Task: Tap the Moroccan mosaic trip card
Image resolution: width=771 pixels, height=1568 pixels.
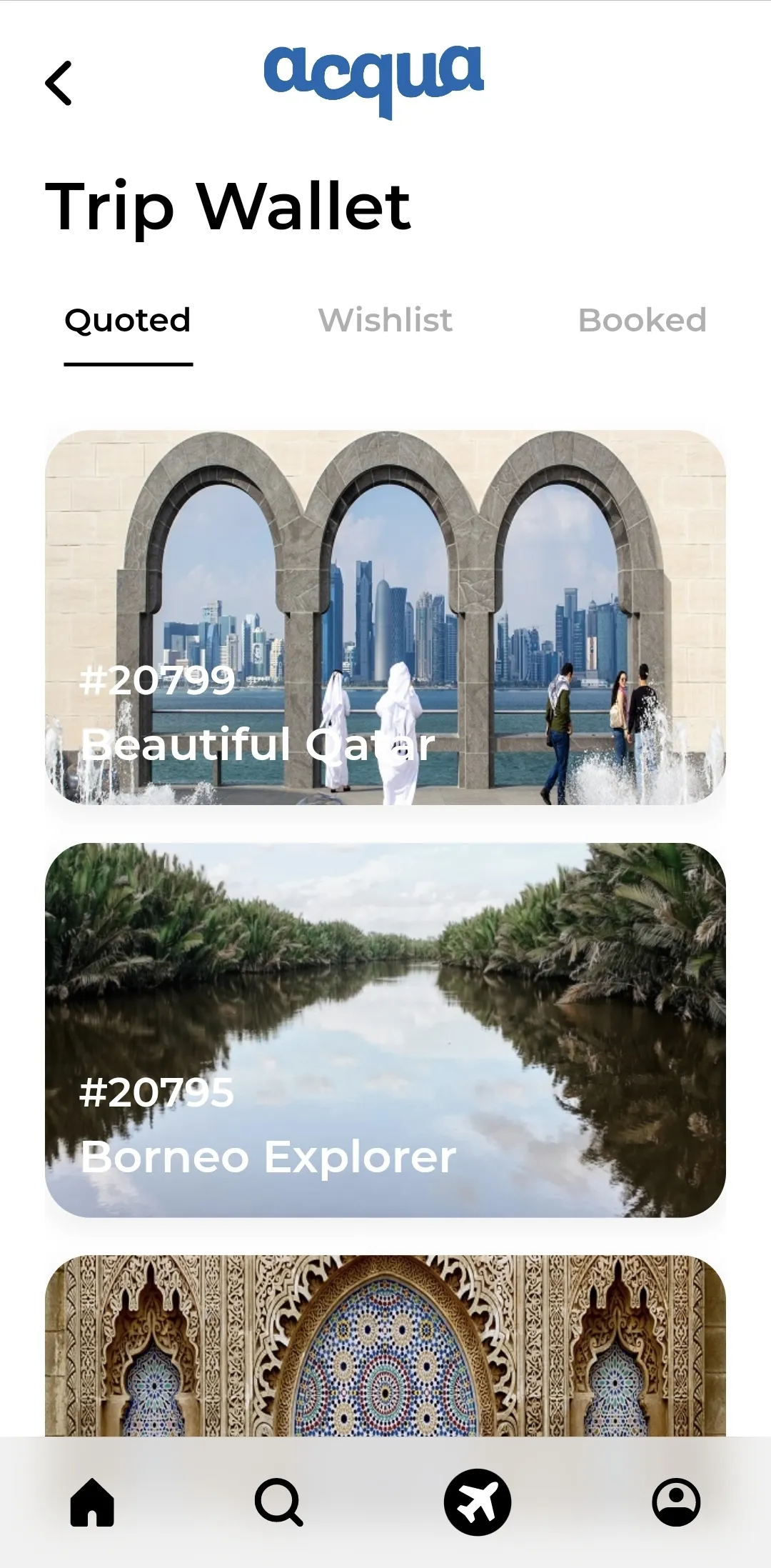Action: pos(385,1357)
